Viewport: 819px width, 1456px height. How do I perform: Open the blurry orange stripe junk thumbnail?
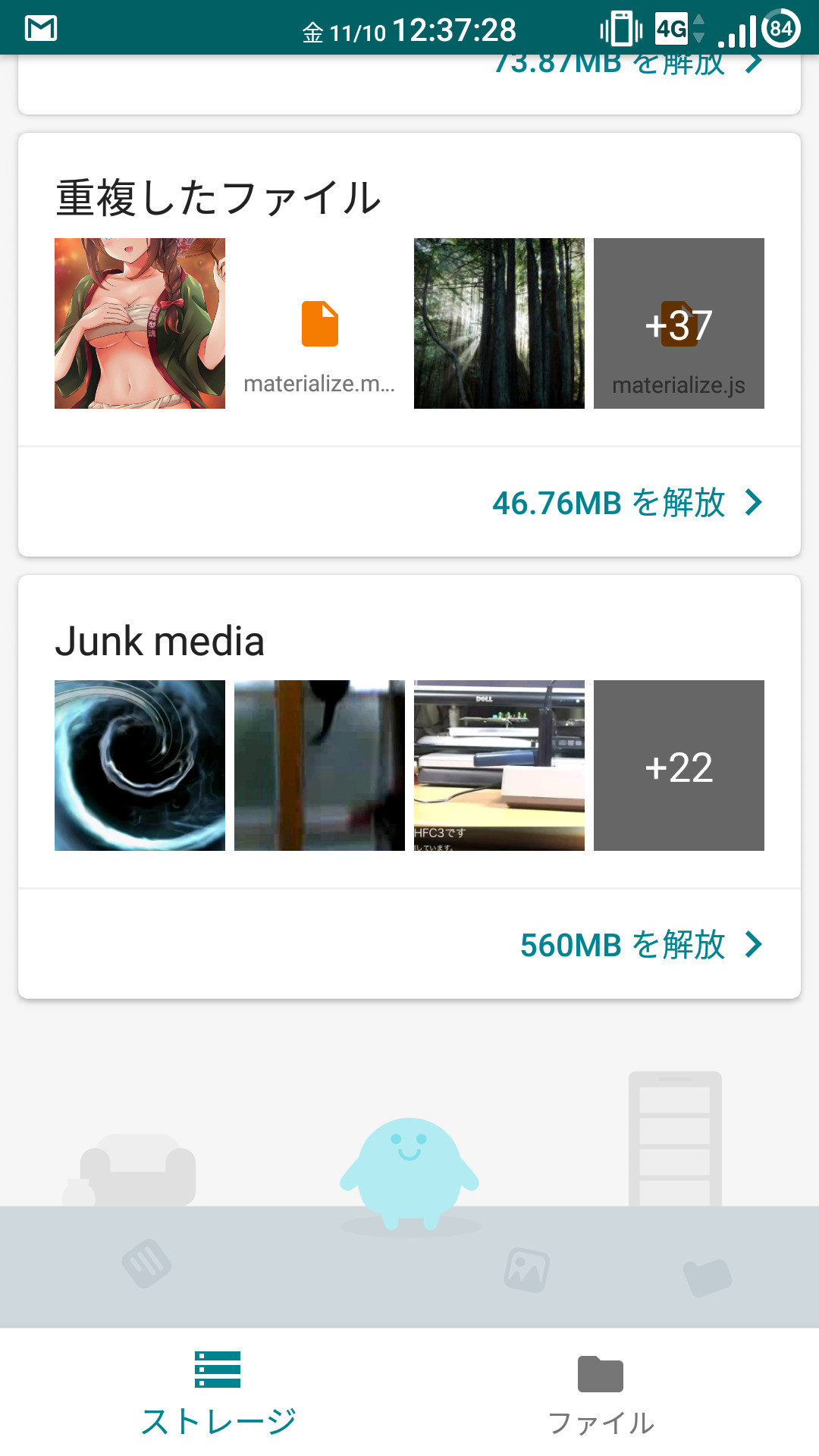pyautogui.click(x=319, y=766)
